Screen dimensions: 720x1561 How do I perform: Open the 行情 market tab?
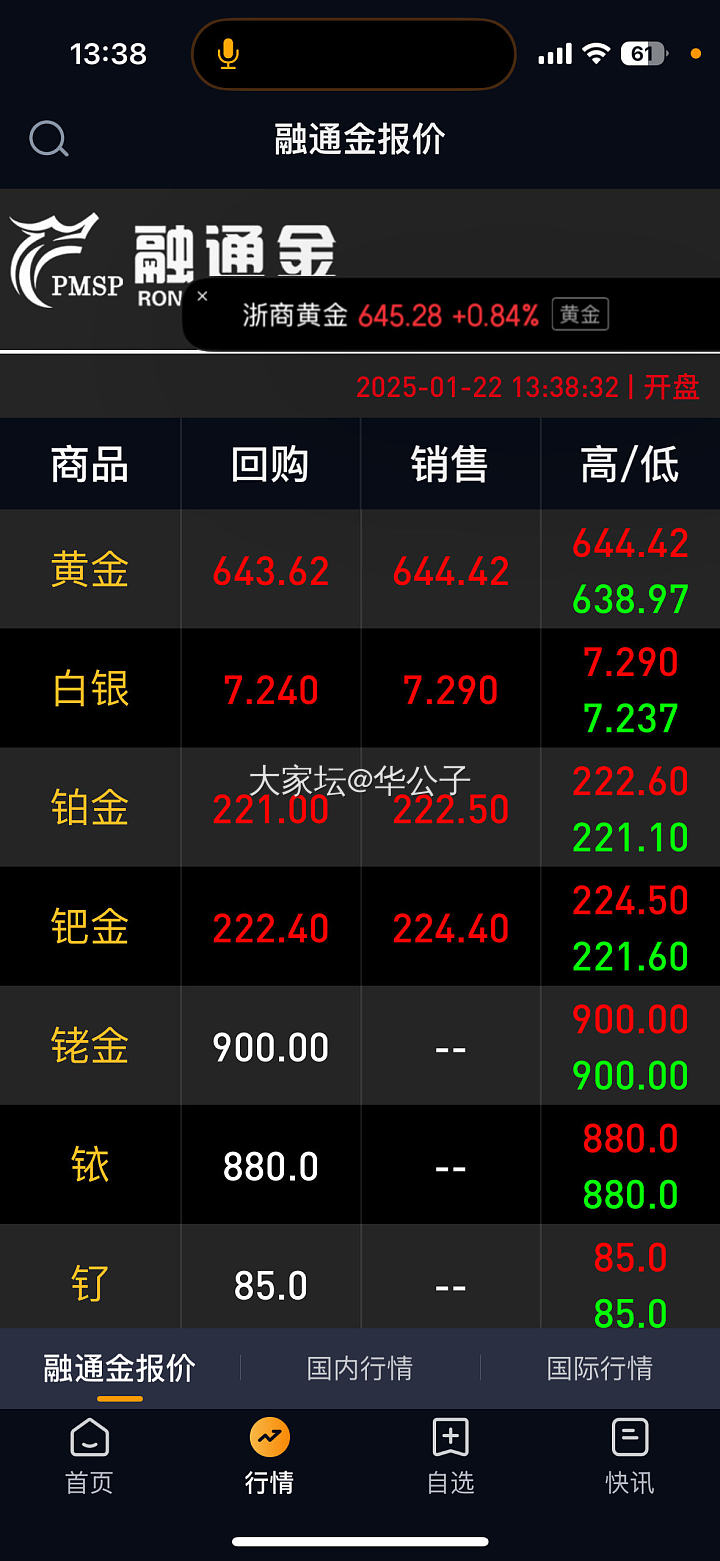269,1456
